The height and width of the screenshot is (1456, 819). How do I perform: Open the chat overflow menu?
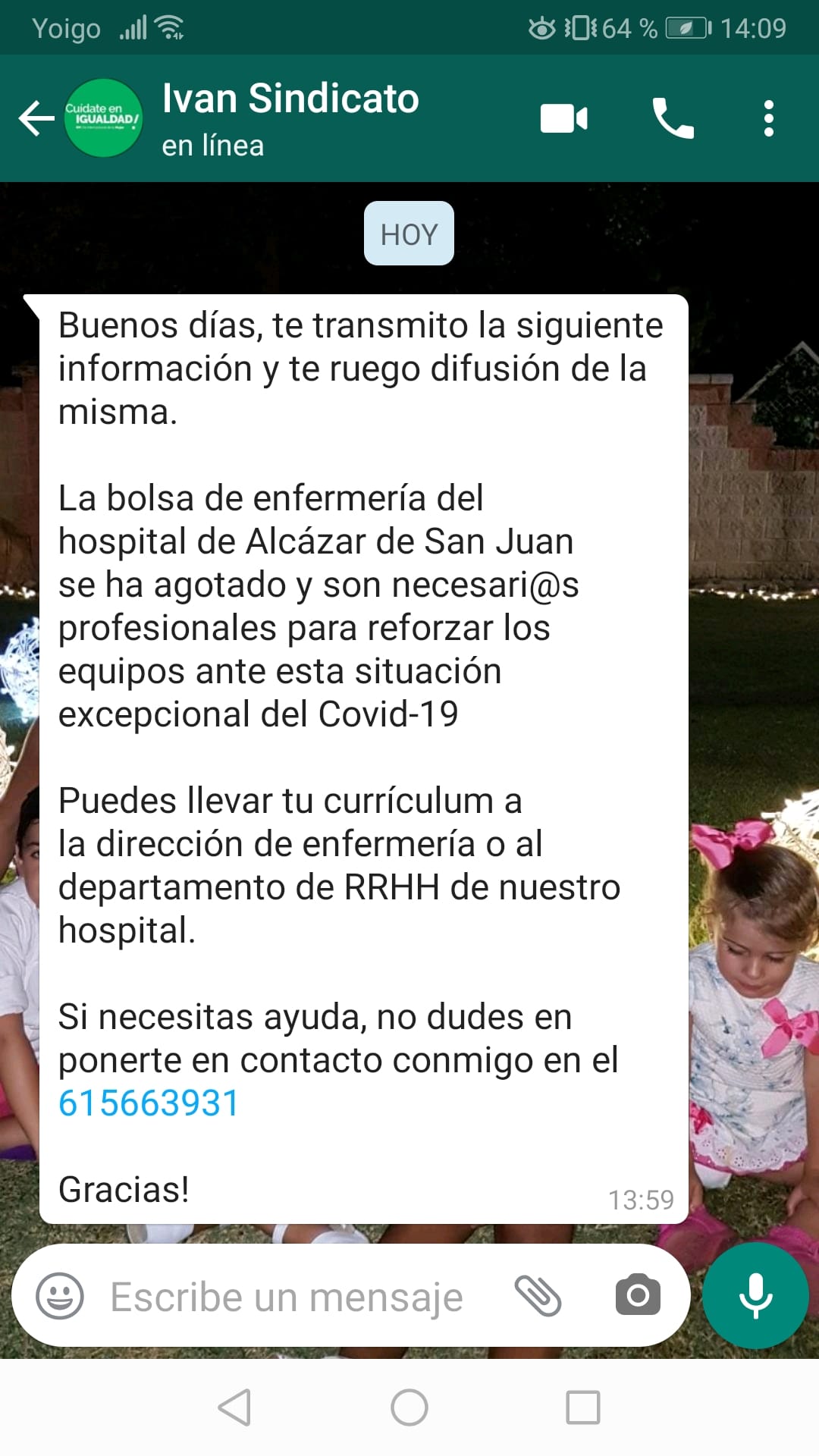pyautogui.click(x=768, y=119)
